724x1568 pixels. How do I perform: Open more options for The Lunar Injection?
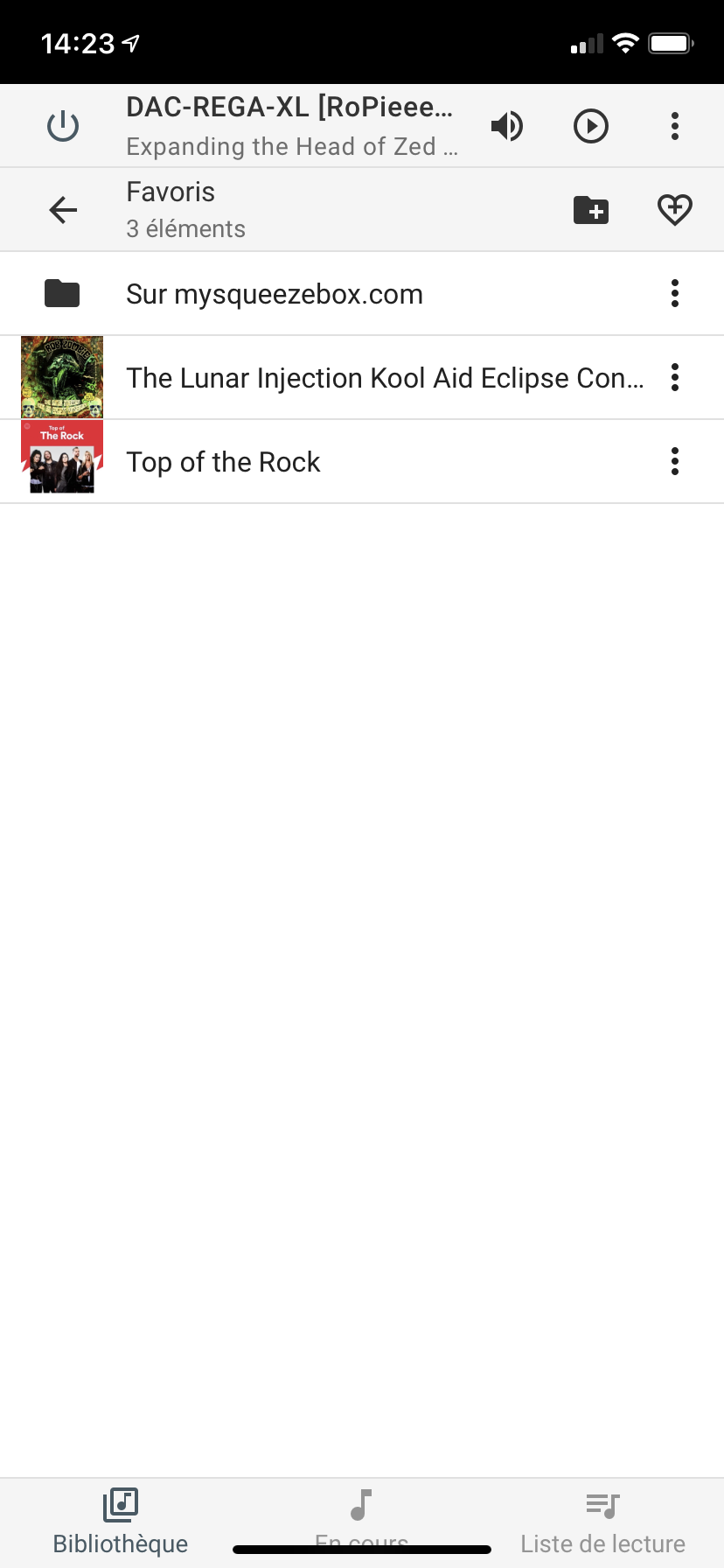point(674,377)
